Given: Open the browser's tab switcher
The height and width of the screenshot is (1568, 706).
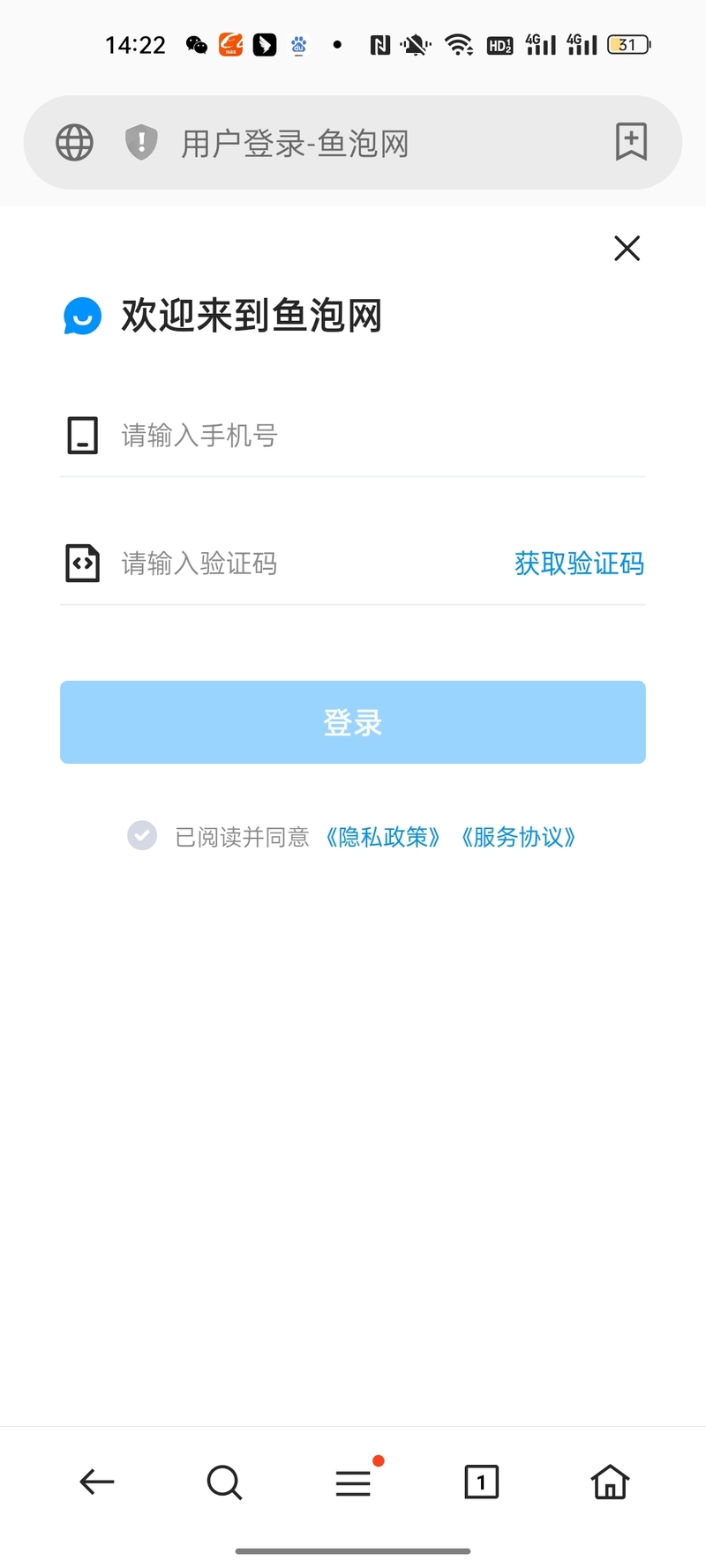Looking at the screenshot, I should point(481,1482).
